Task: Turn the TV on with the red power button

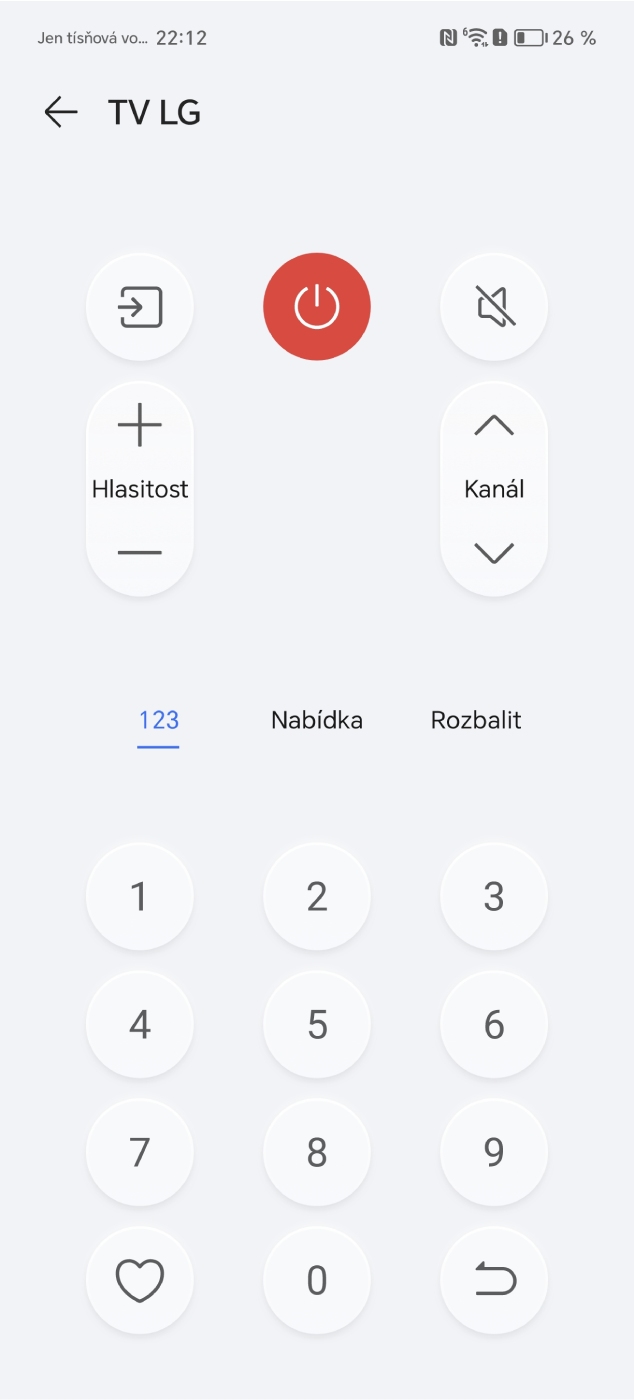Action: pyautogui.click(x=317, y=307)
